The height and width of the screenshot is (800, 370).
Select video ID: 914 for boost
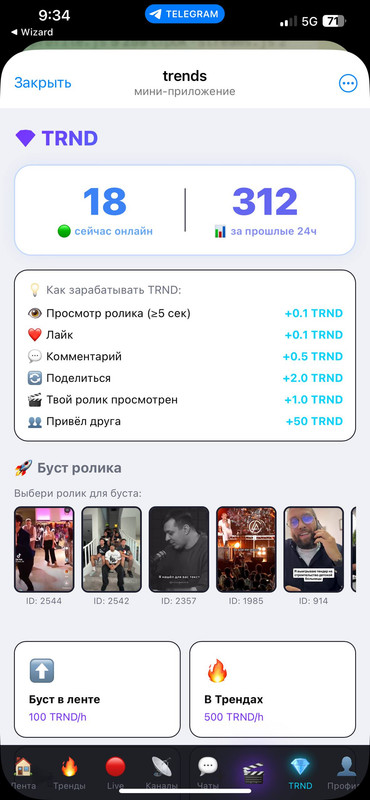click(x=313, y=549)
